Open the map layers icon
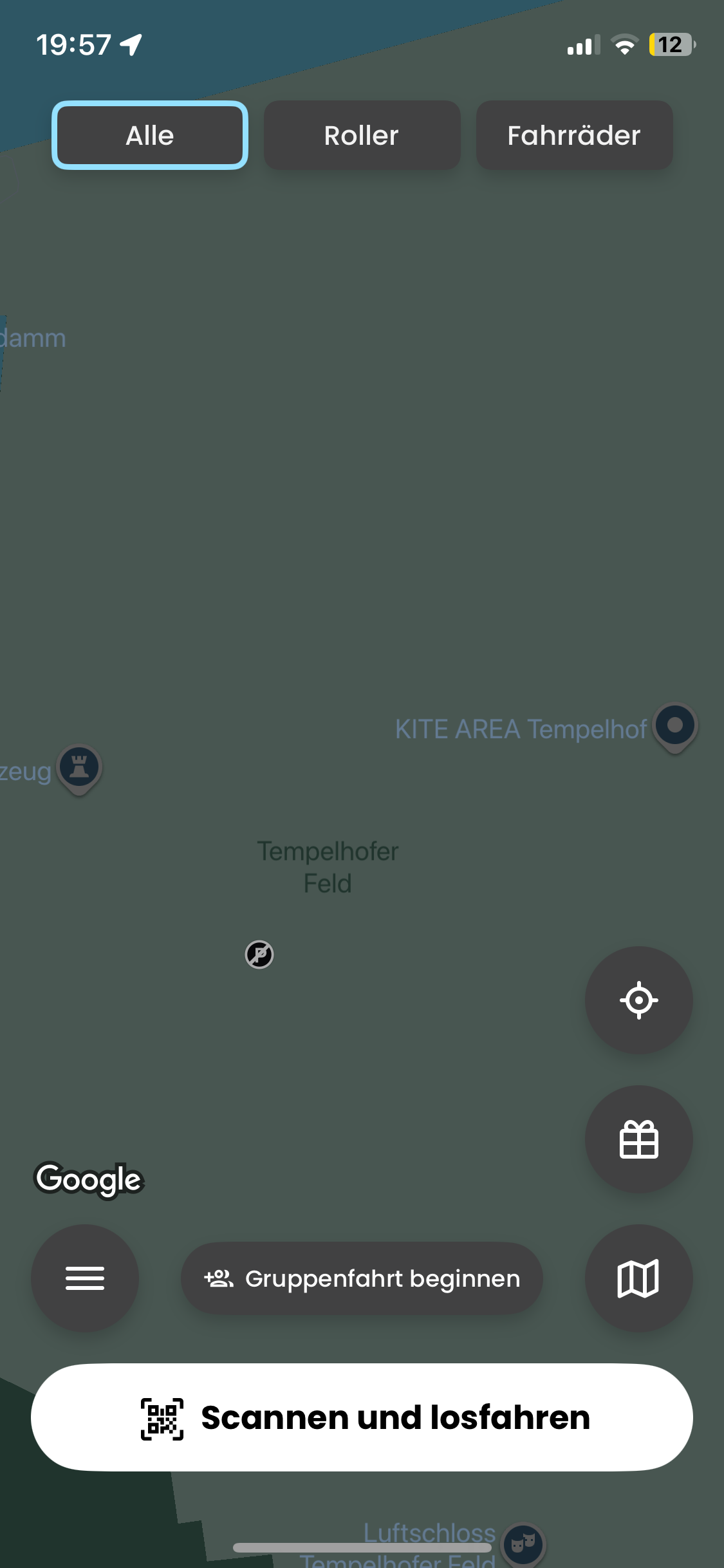 (638, 1278)
